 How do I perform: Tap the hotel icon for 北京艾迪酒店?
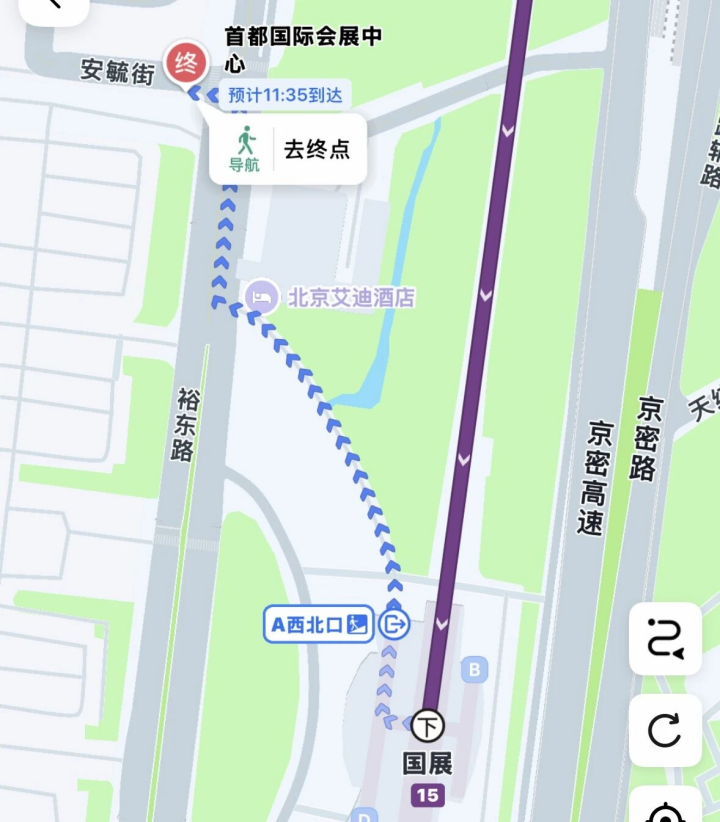262,296
